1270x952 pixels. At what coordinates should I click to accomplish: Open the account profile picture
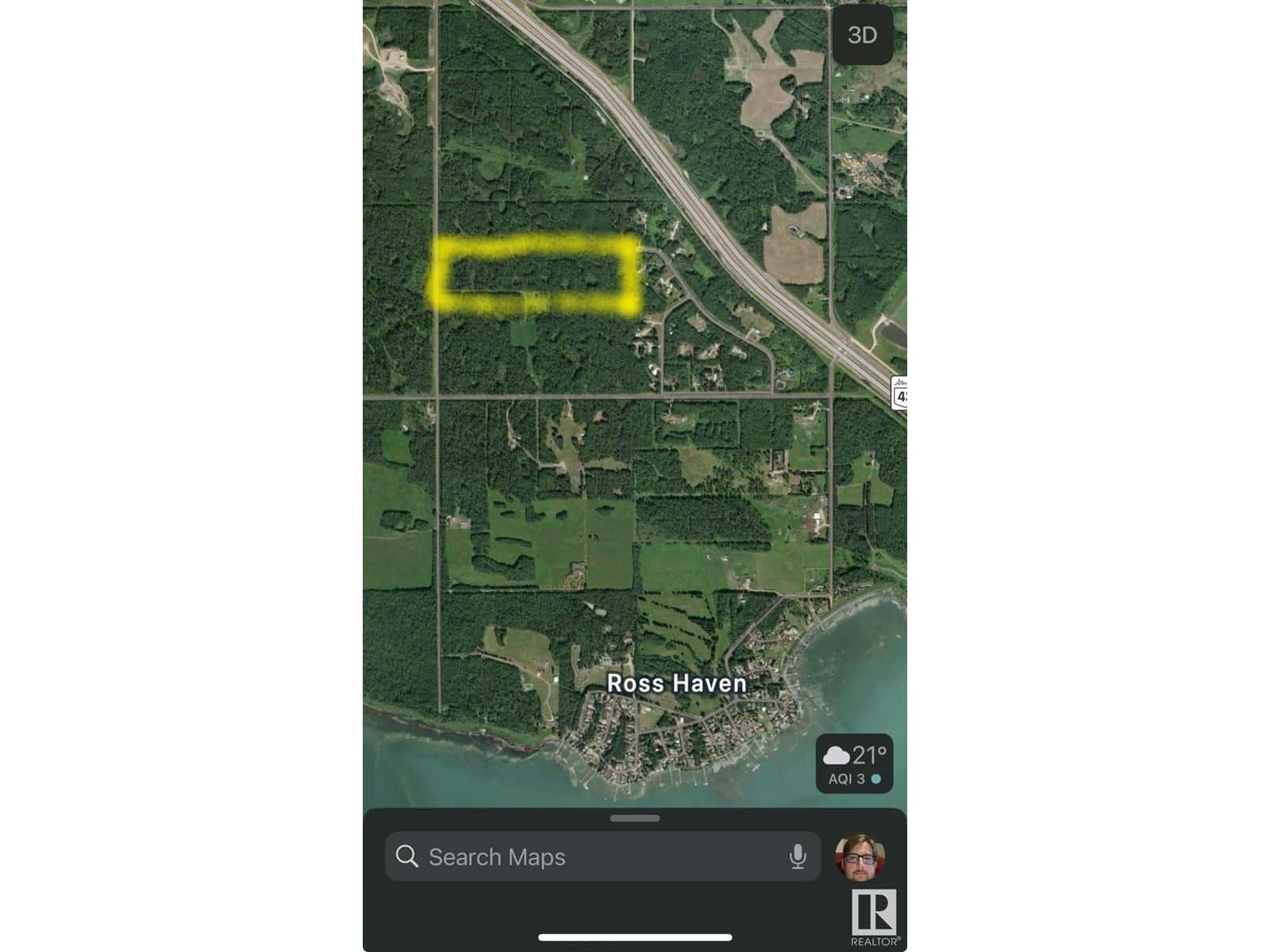860,857
